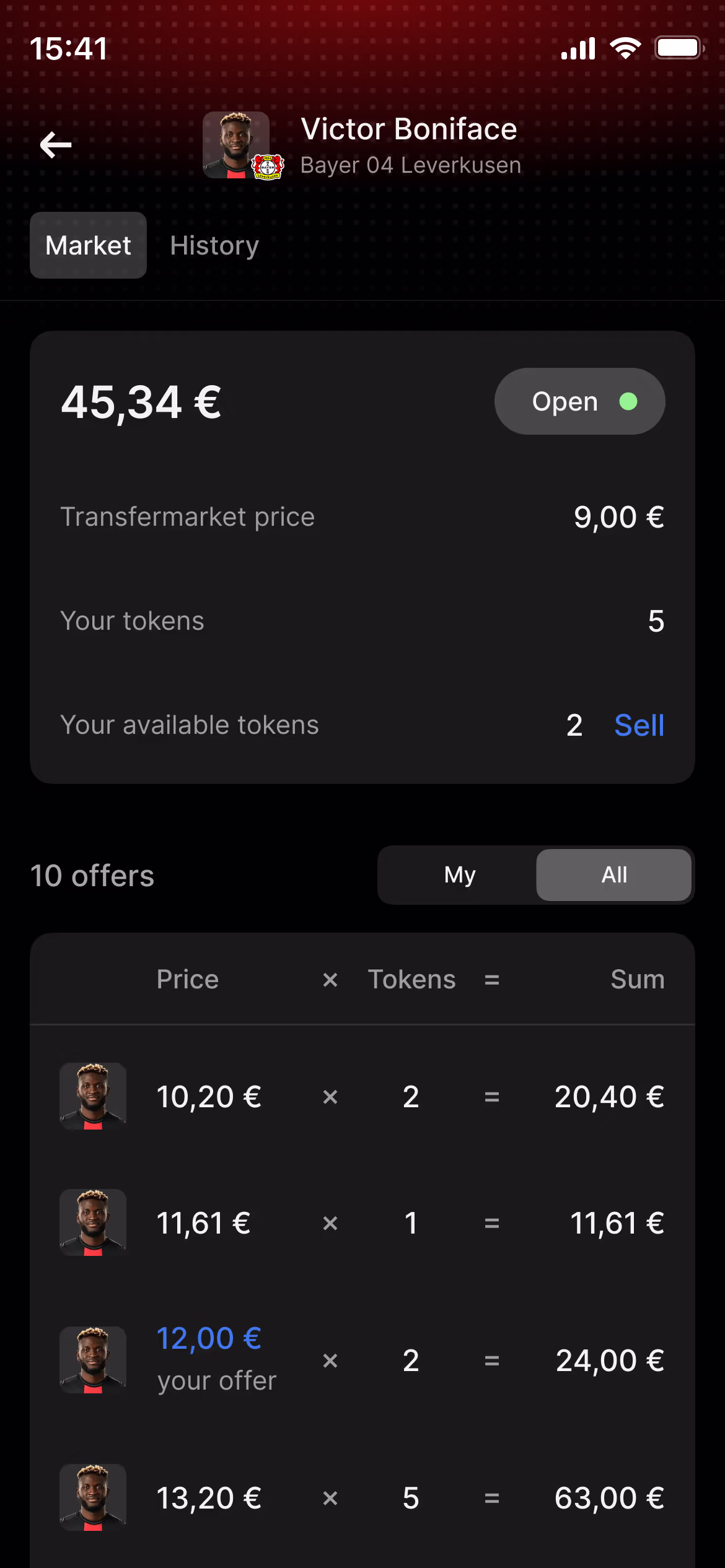
Task: Tap the 10 offers heading
Action: [x=92, y=875]
